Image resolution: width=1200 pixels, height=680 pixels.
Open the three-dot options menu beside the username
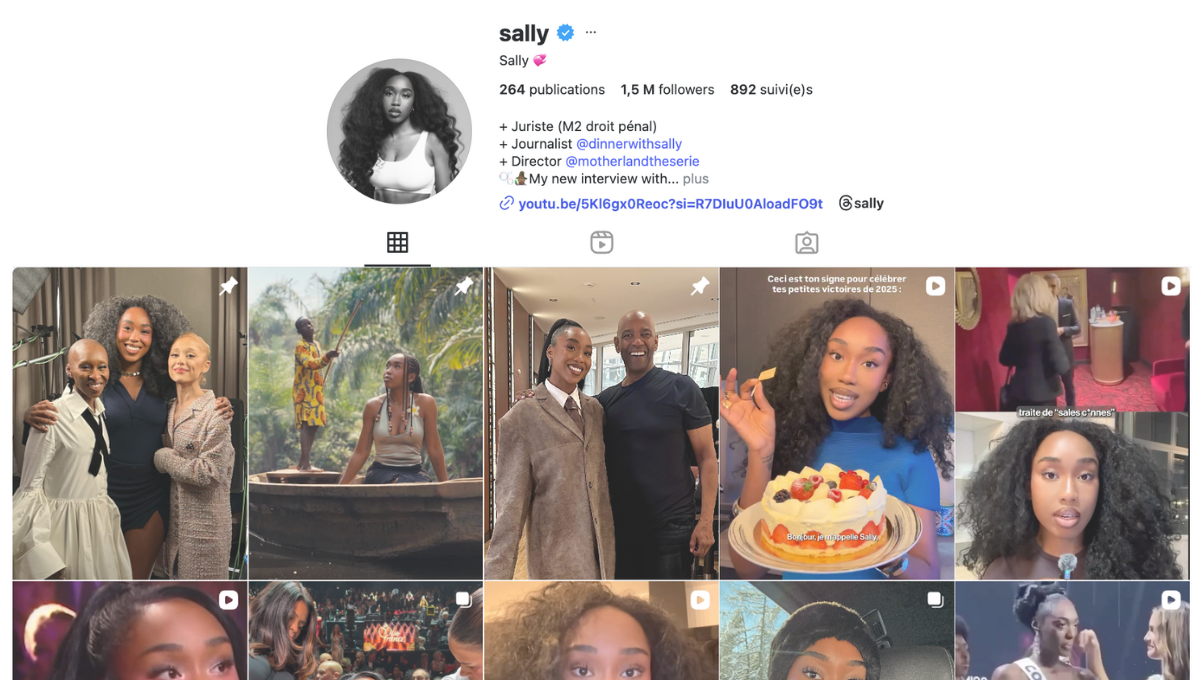(591, 32)
